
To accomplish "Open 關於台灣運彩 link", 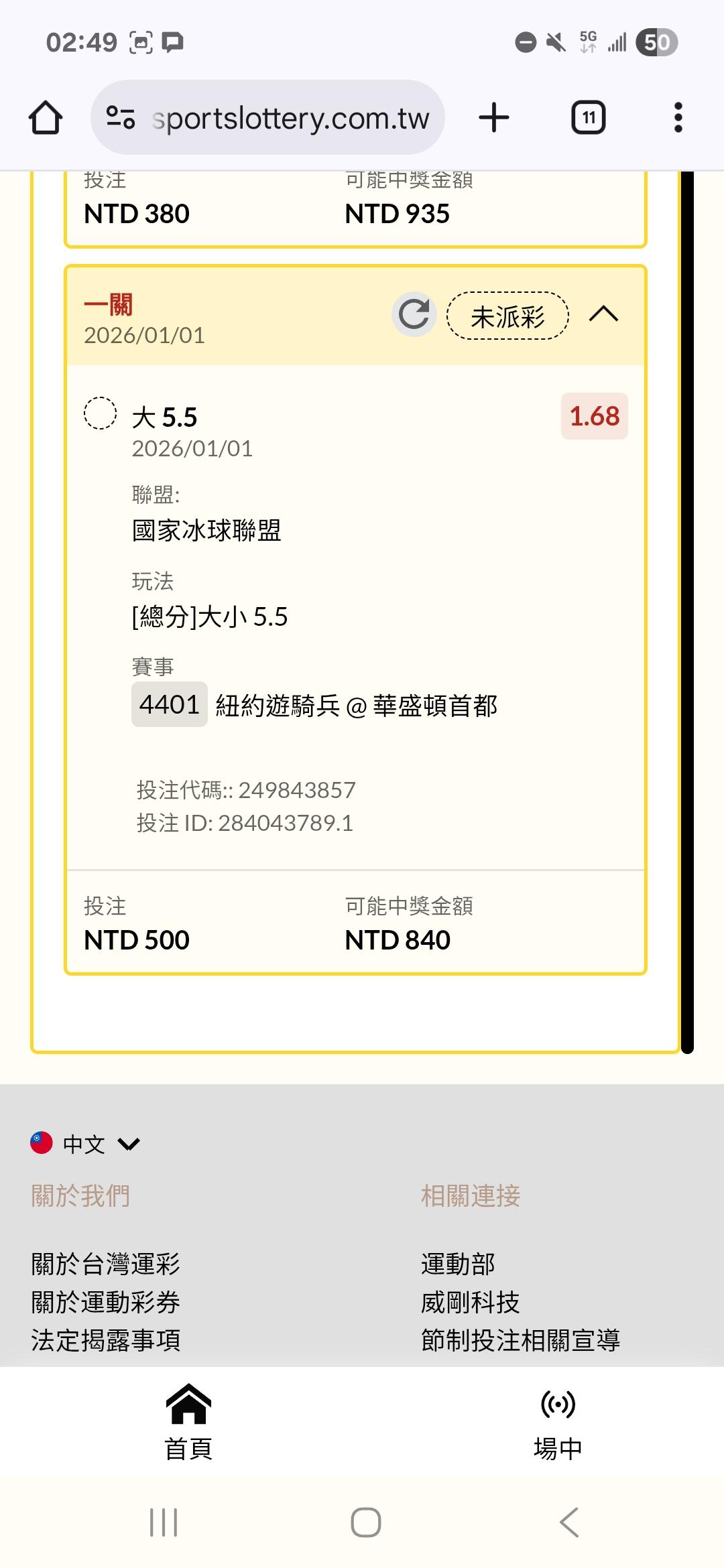I will (105, 1264).
